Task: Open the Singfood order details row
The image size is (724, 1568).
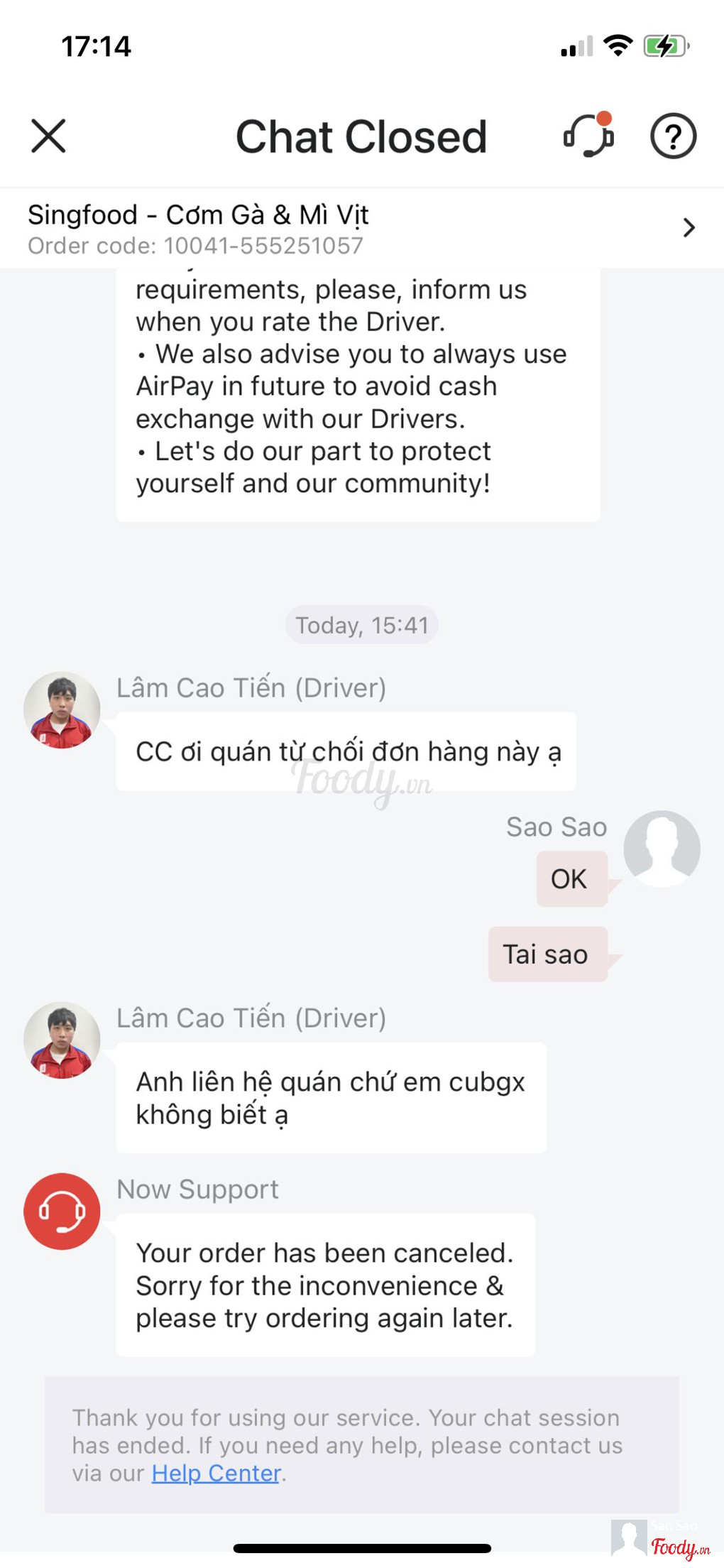Action: (362, 229)
